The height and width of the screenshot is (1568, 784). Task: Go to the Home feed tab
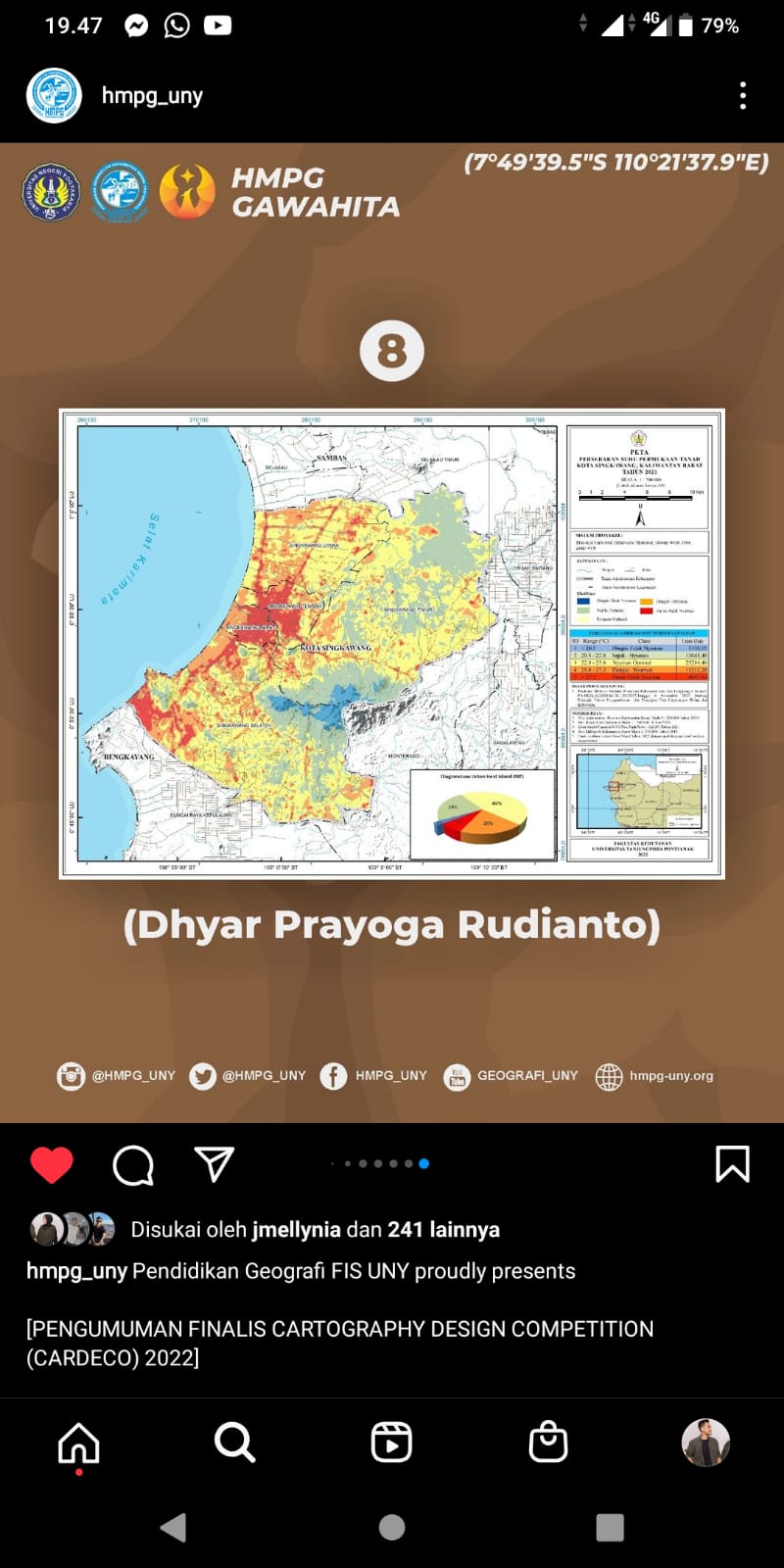[78, 1443]
